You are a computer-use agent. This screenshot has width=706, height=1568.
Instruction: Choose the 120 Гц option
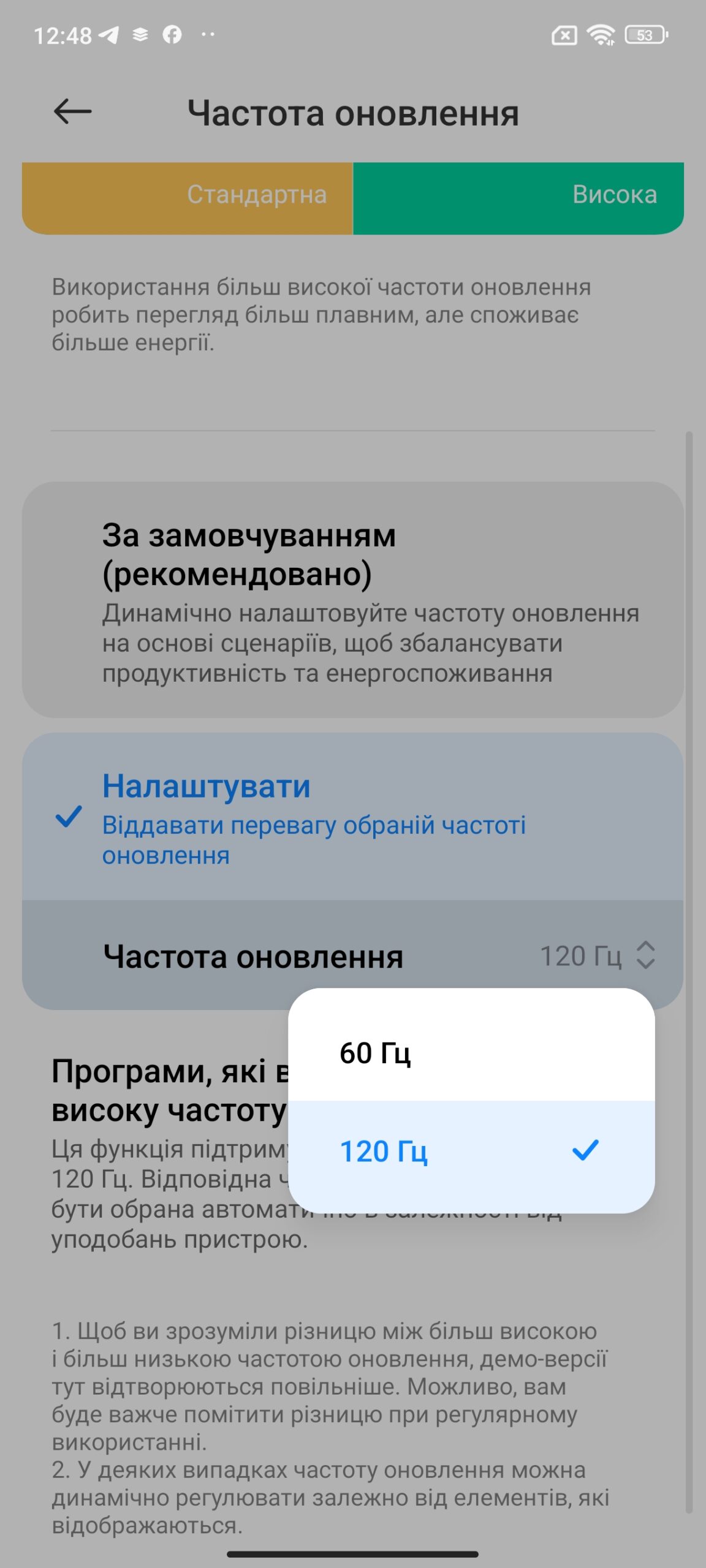click(x=471, y=1151)
